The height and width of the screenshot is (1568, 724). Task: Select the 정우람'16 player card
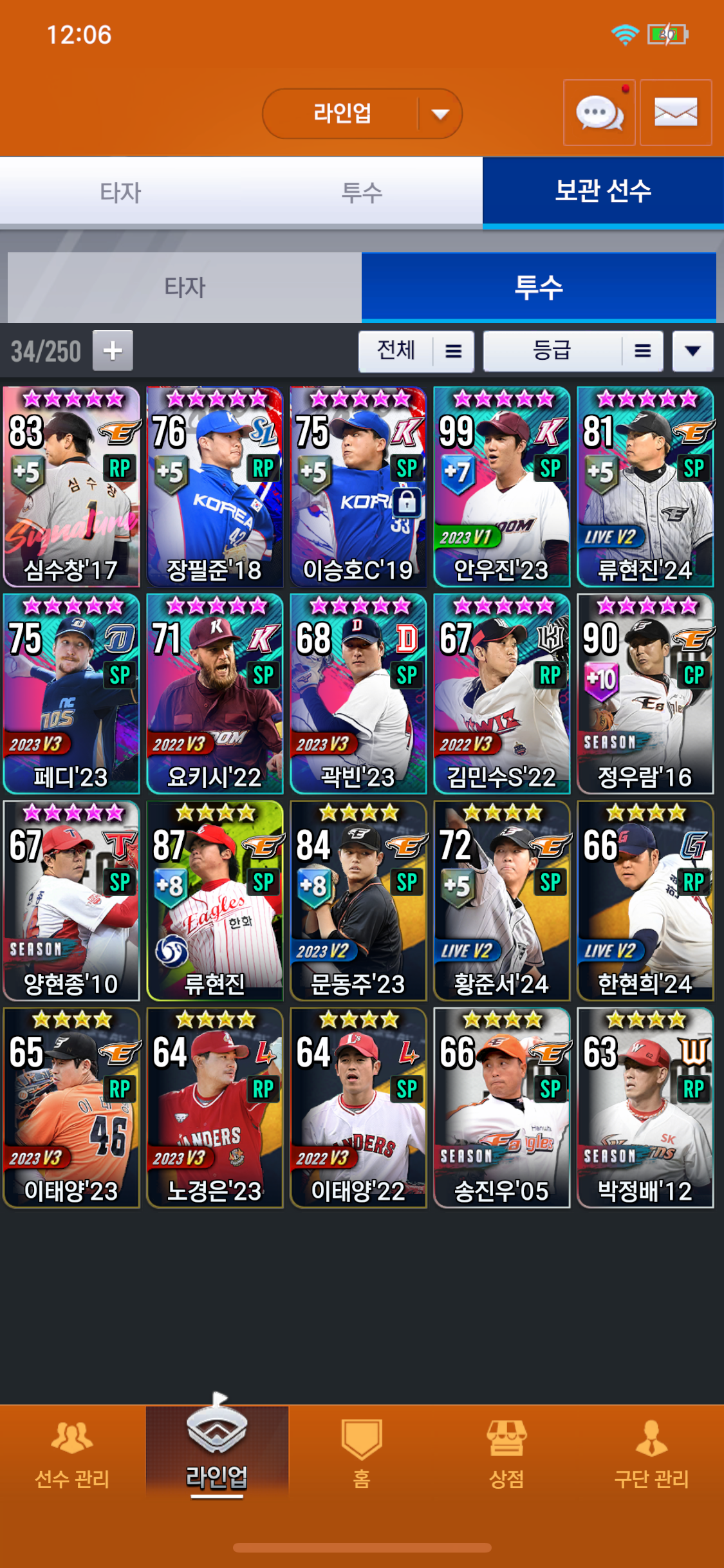[x=645, y=694]
